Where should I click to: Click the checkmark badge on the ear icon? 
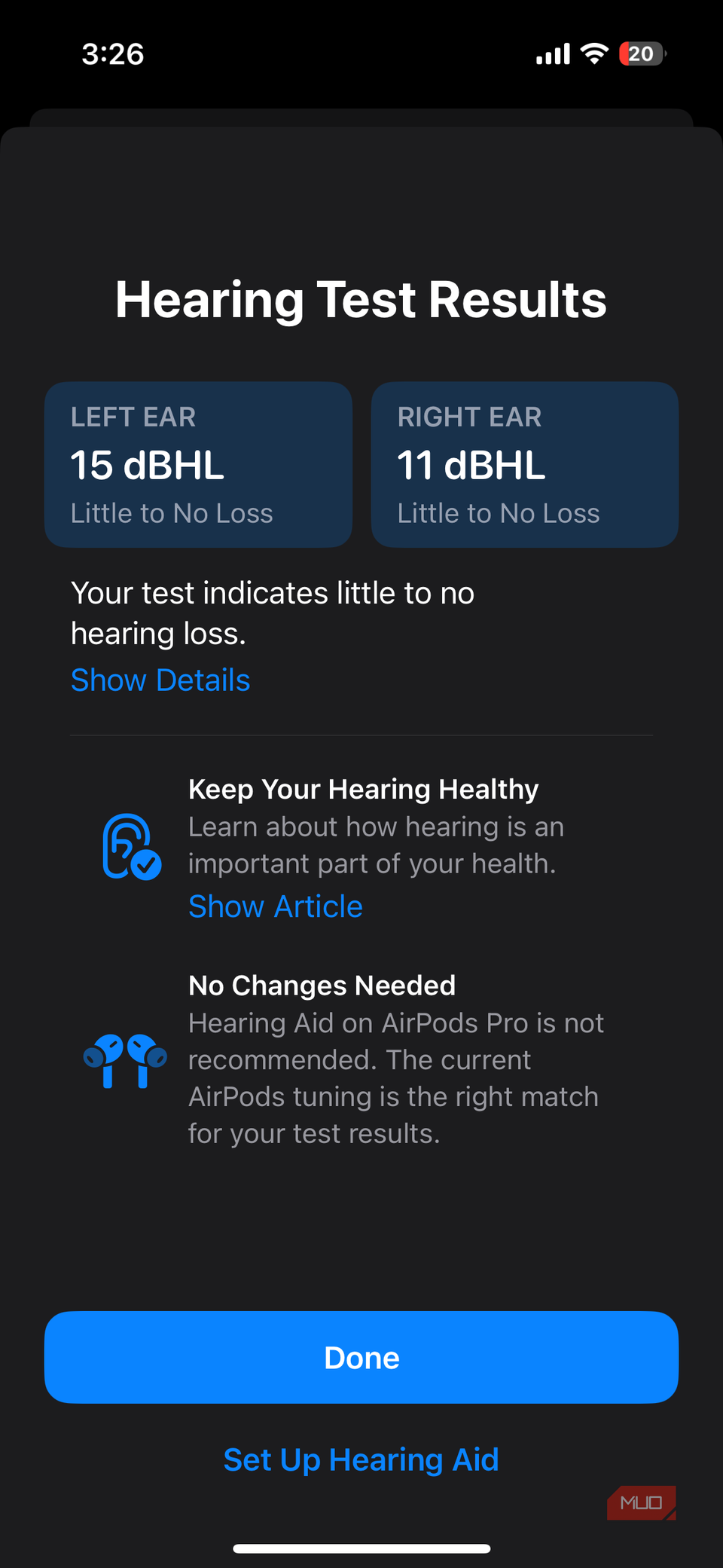[148, 867]
